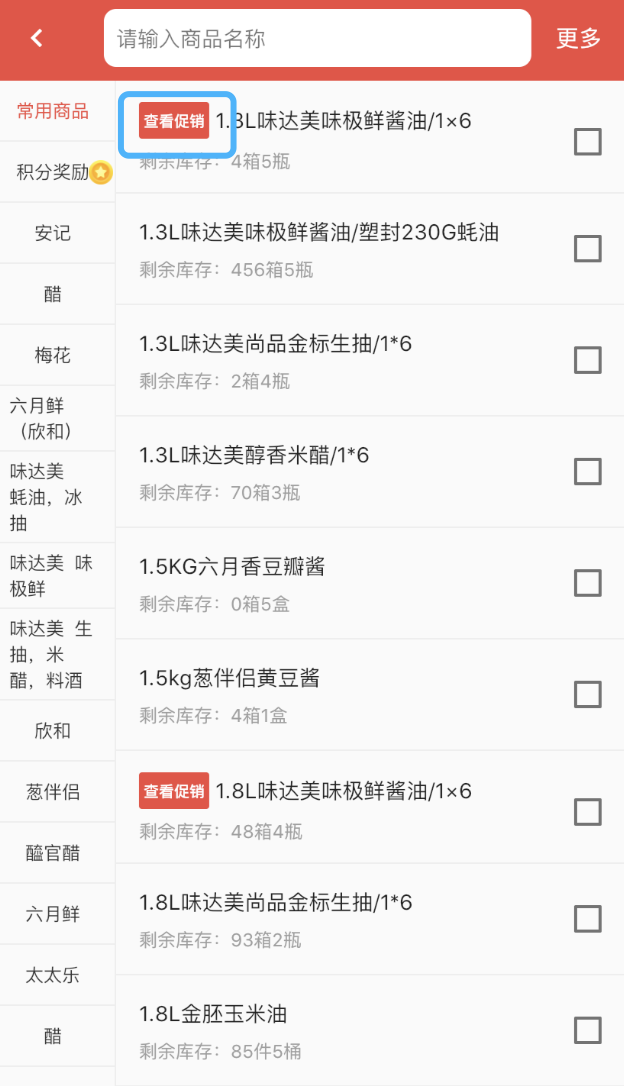Select the 1.8L味达美尚品金标生抽/1*6 checkbox

tap(587, 918)
